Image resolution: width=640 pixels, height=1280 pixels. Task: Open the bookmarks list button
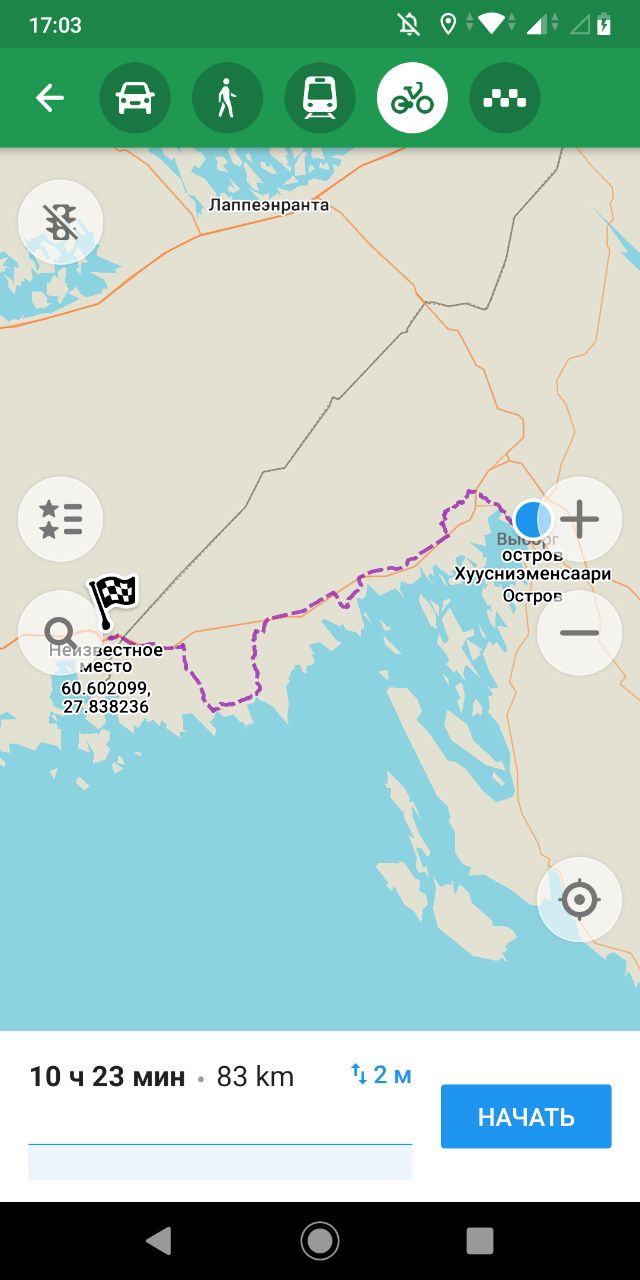tap(61, 519)
